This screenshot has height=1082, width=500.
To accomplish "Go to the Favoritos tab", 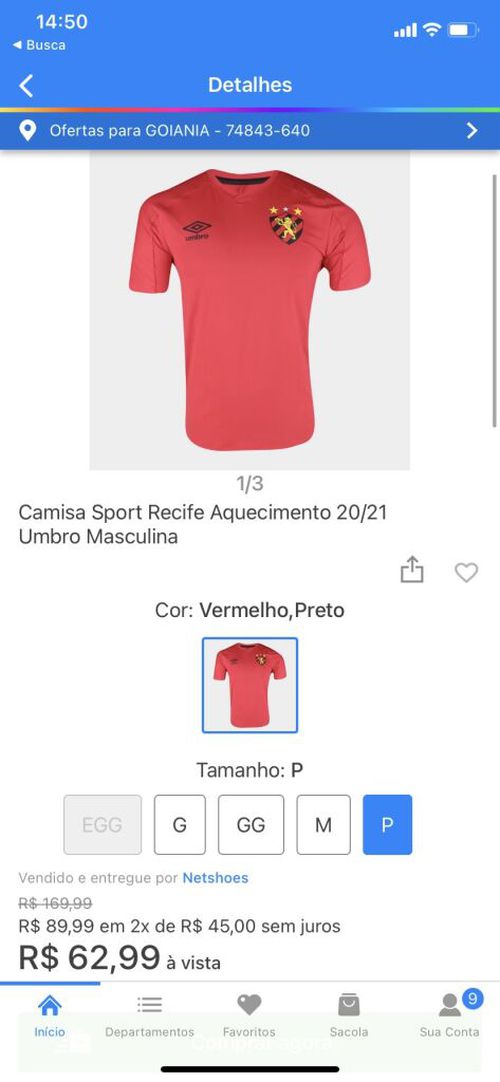I will pyautogui.click(x=249, y=1016).
